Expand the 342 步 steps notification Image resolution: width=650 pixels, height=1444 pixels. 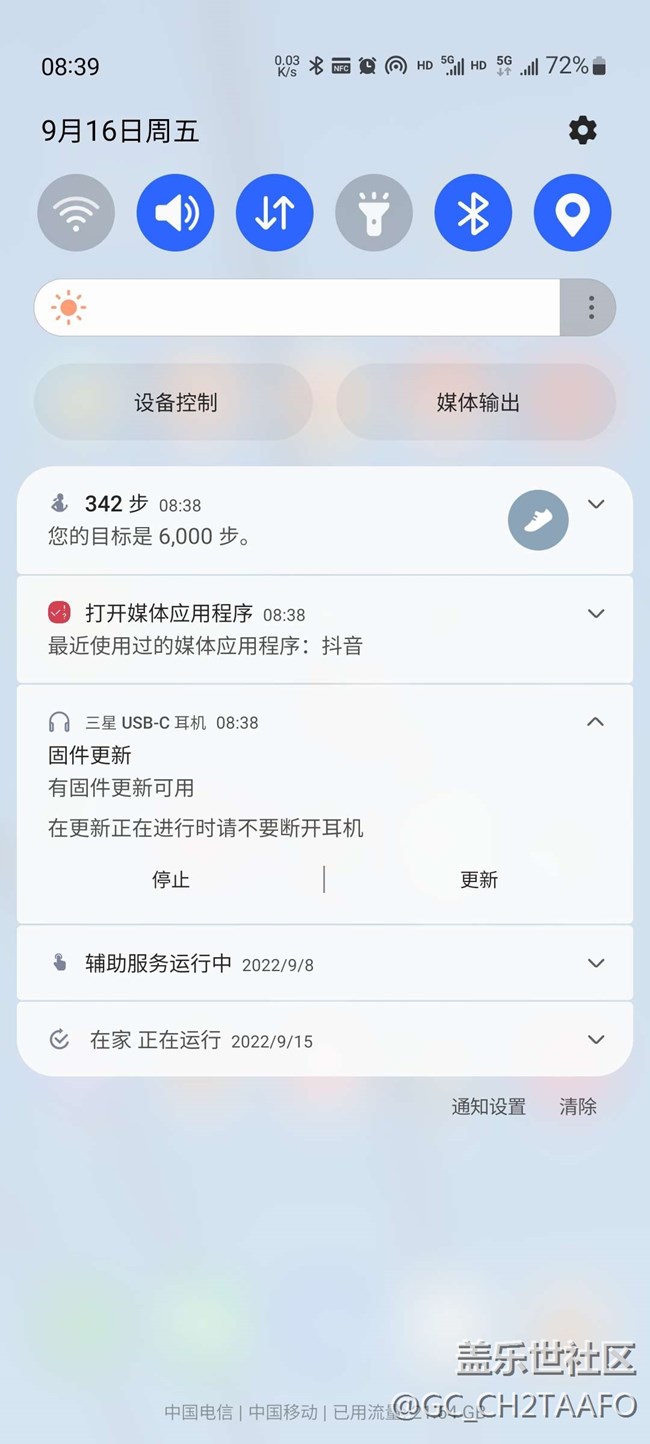click(x=596, y=504)
